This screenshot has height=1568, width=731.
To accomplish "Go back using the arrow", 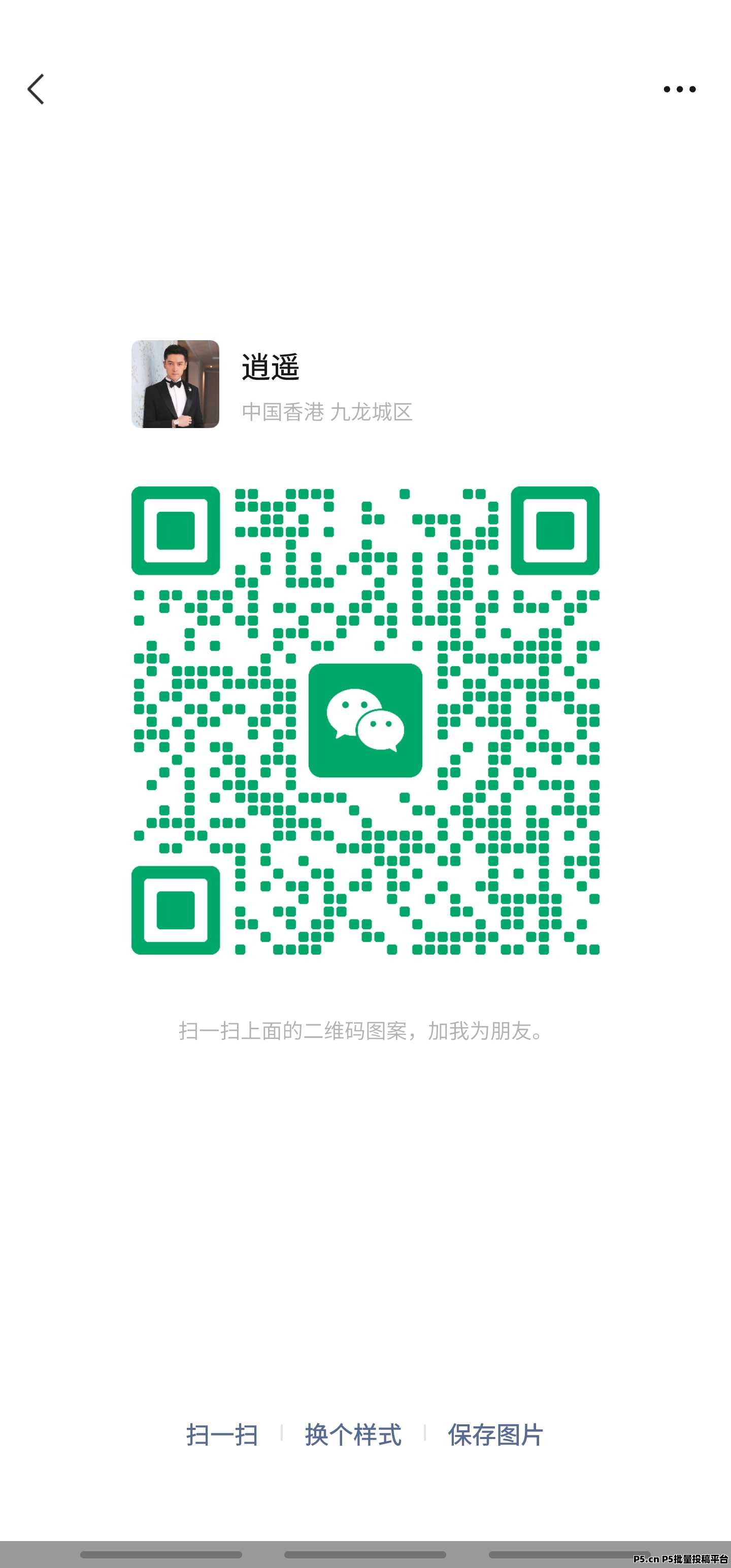I will (x=36, y=89).
